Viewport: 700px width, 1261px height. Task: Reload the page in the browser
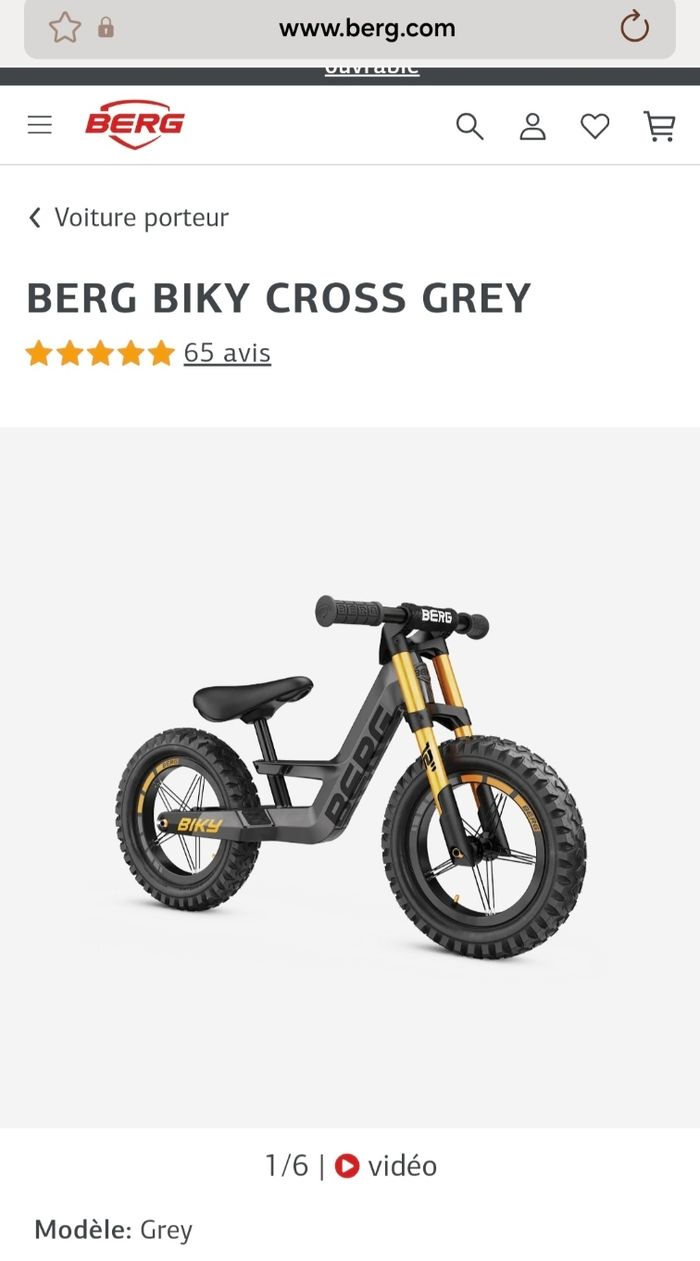(634, 28)
